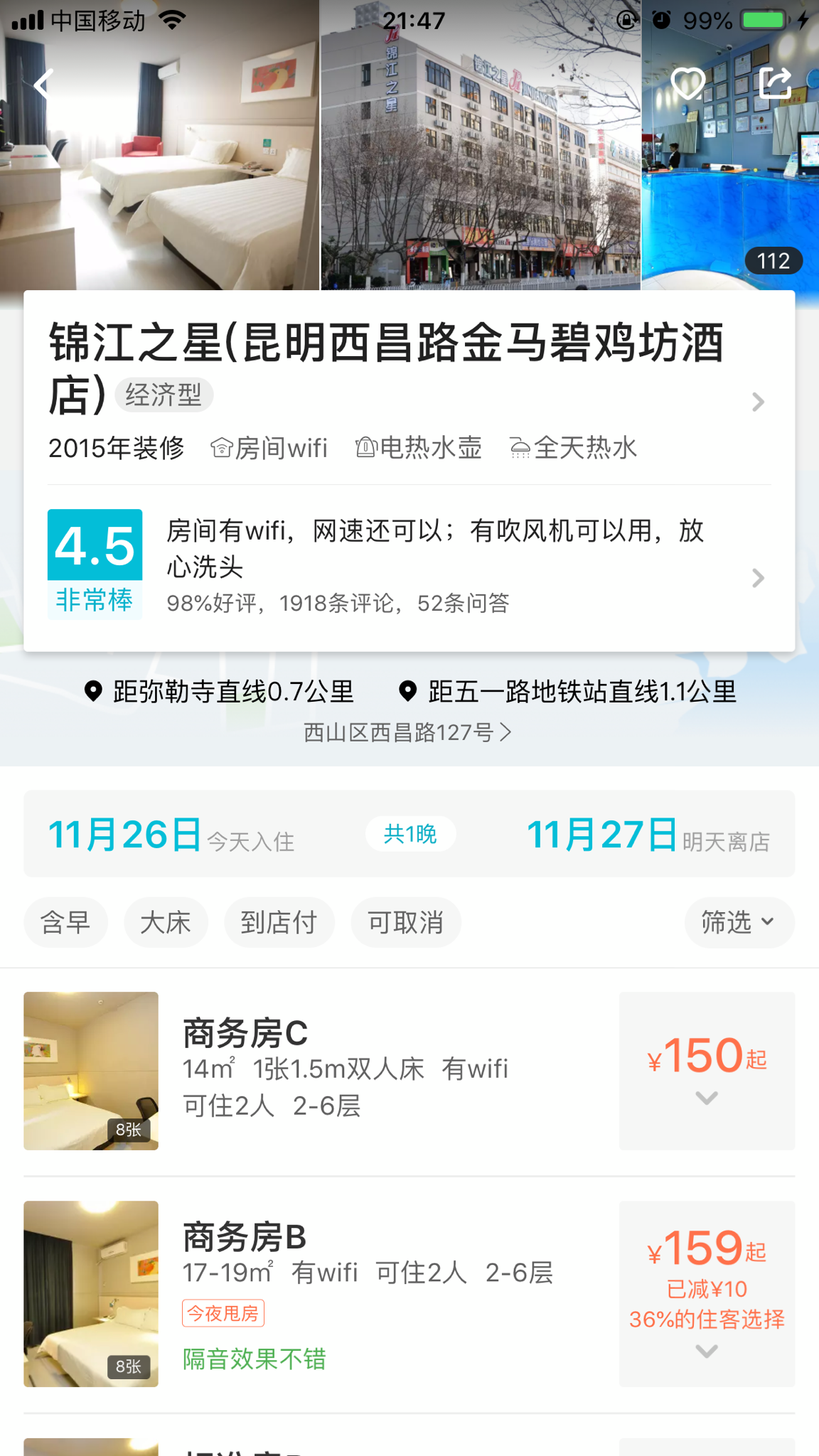View photos of 商务房C
This screenshot has width=819, height=1456.
coord(91,1071)
